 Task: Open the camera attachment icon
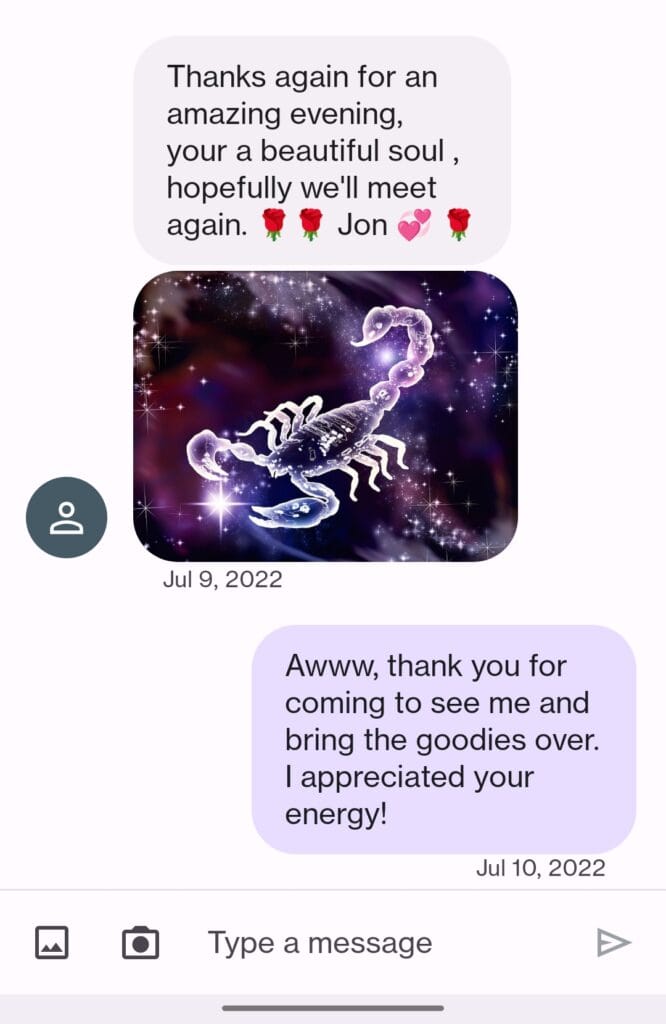140,942
